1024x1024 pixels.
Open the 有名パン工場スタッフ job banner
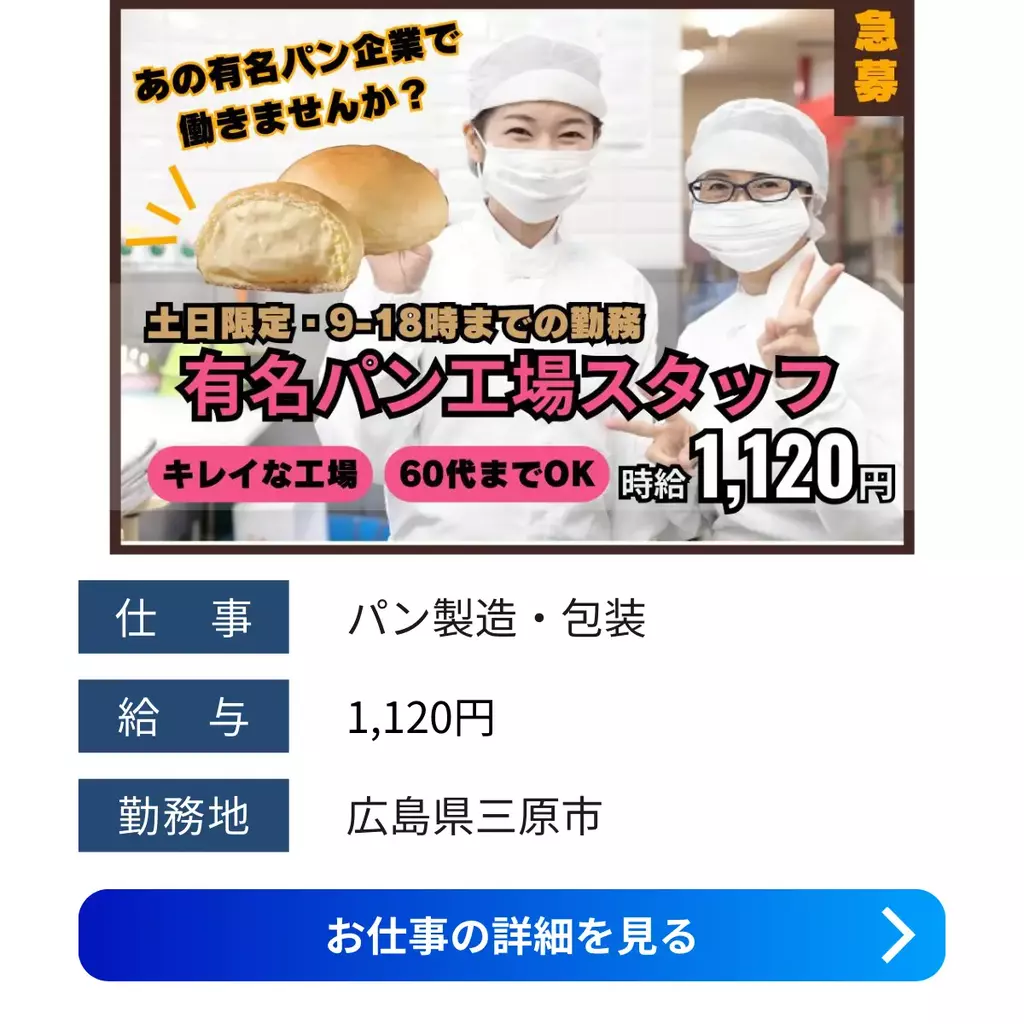pyautogui.click(x=511, y=277)
